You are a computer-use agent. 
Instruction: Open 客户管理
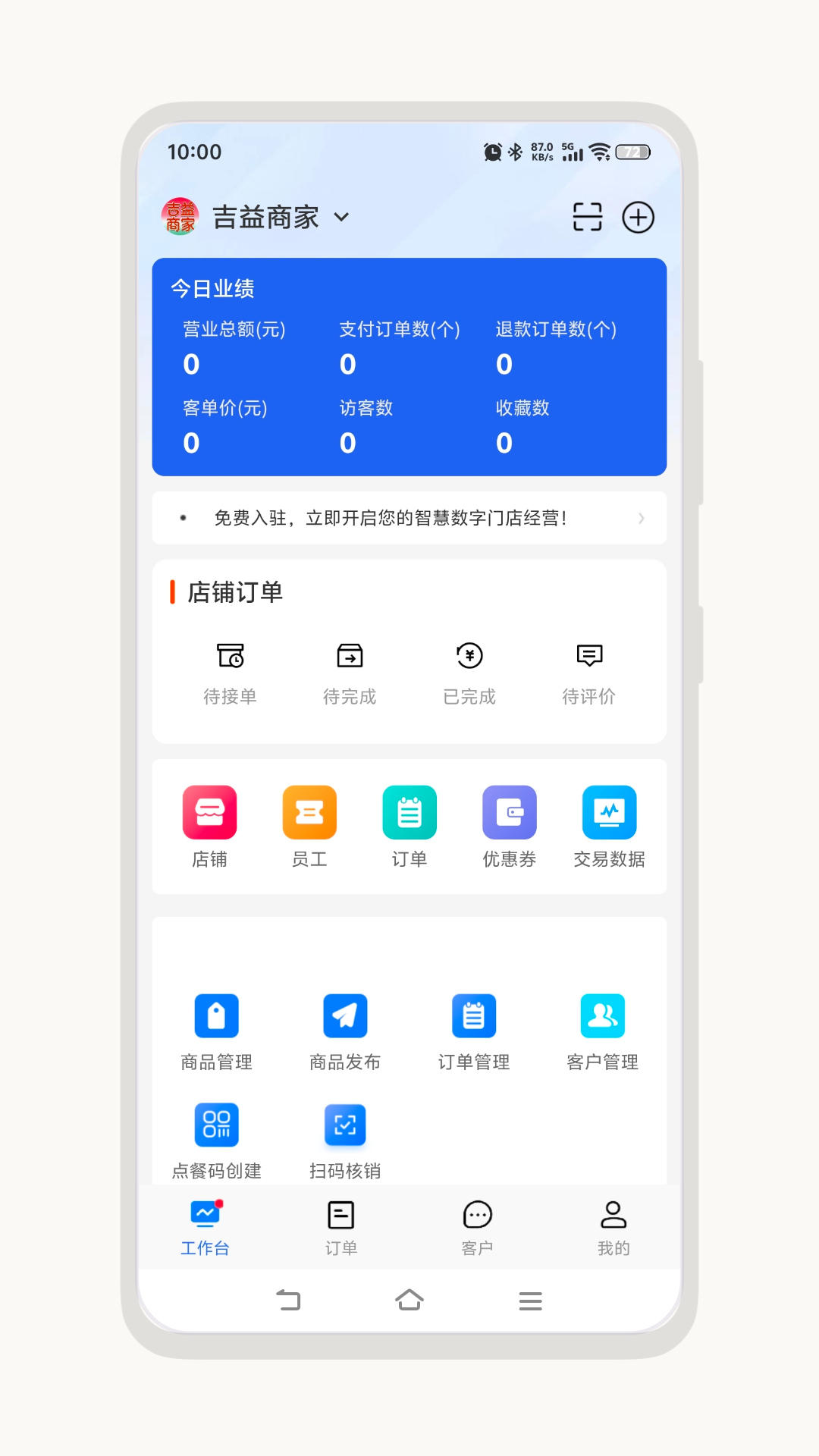tap(603, 1032)
